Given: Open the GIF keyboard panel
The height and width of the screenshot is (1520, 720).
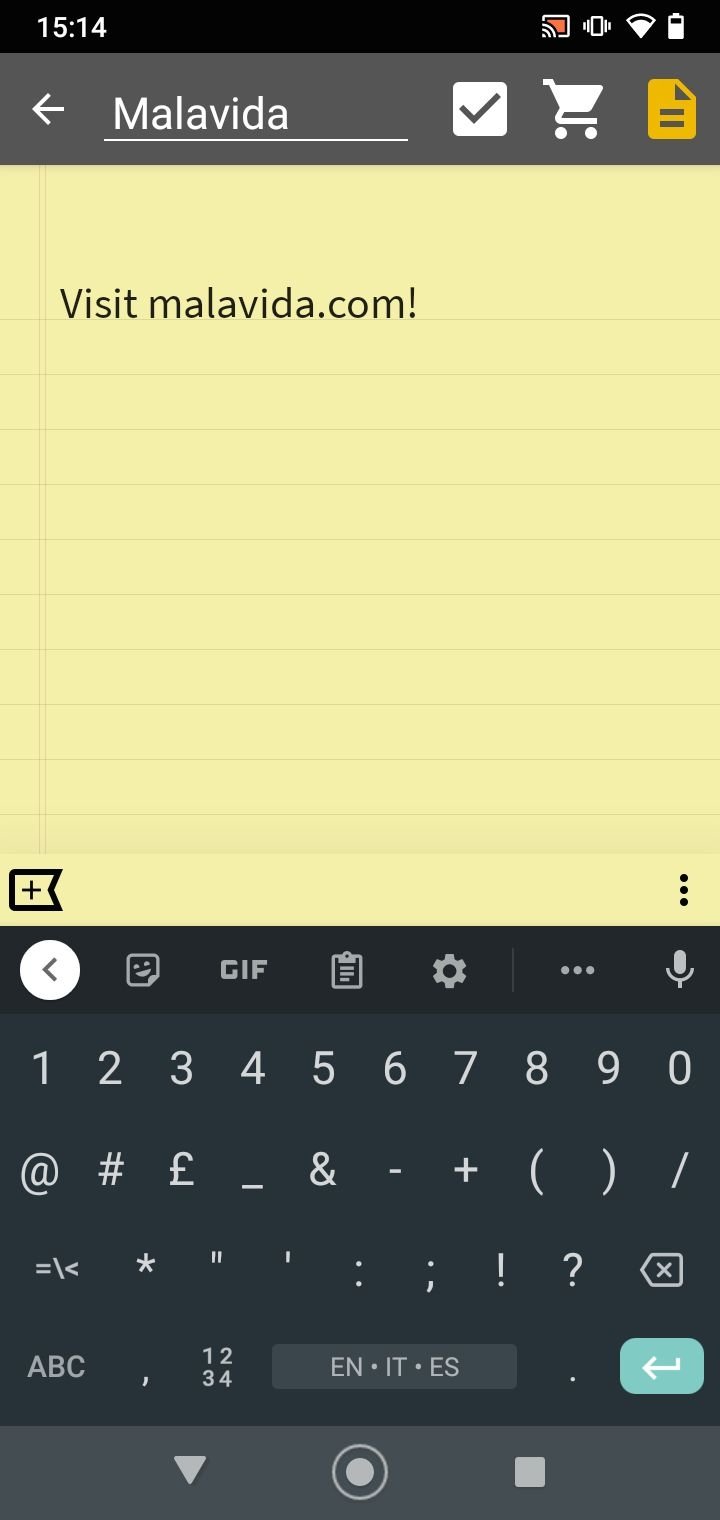Looking at the screenshot, I should (x=243, y=969).
